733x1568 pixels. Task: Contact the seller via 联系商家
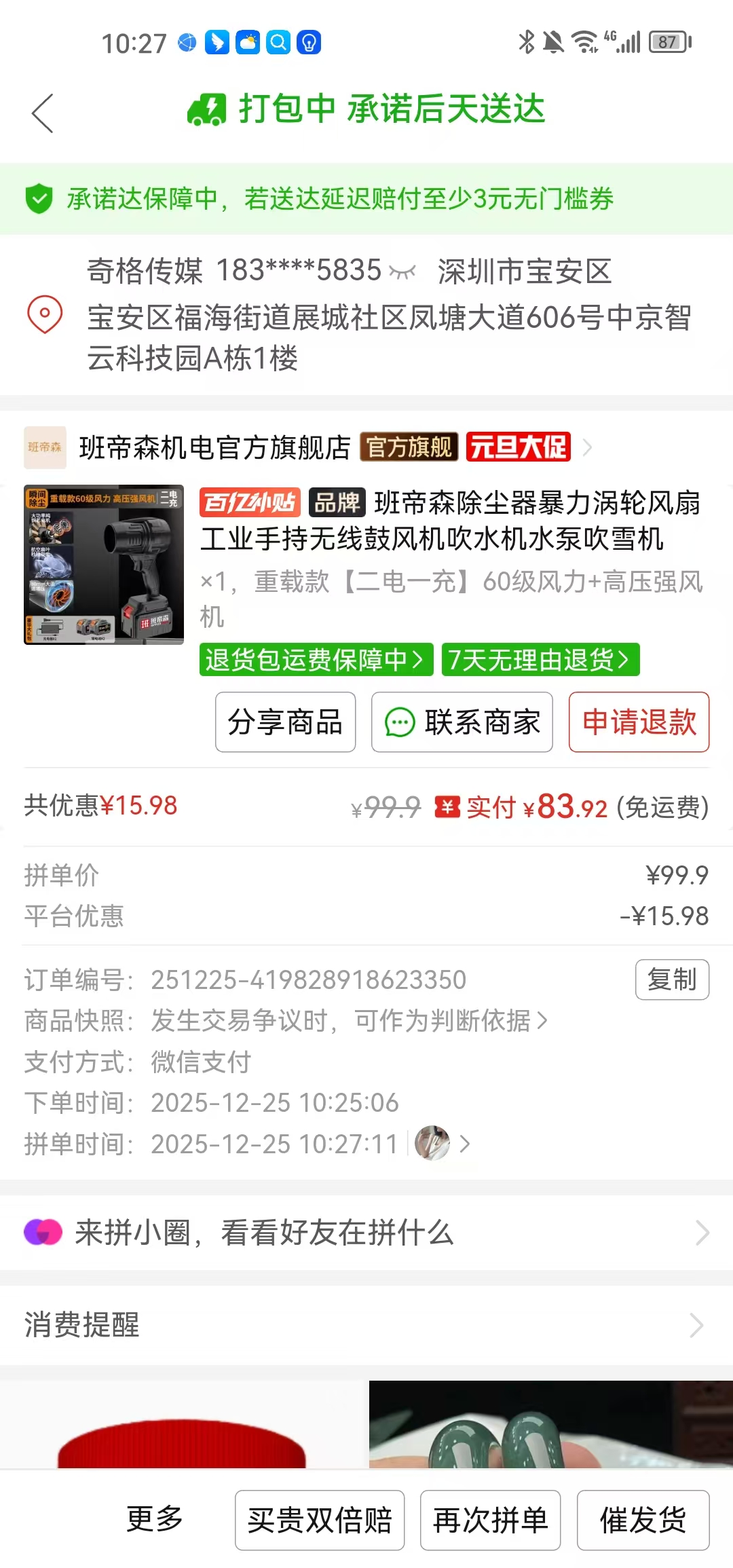click(462, 722)
